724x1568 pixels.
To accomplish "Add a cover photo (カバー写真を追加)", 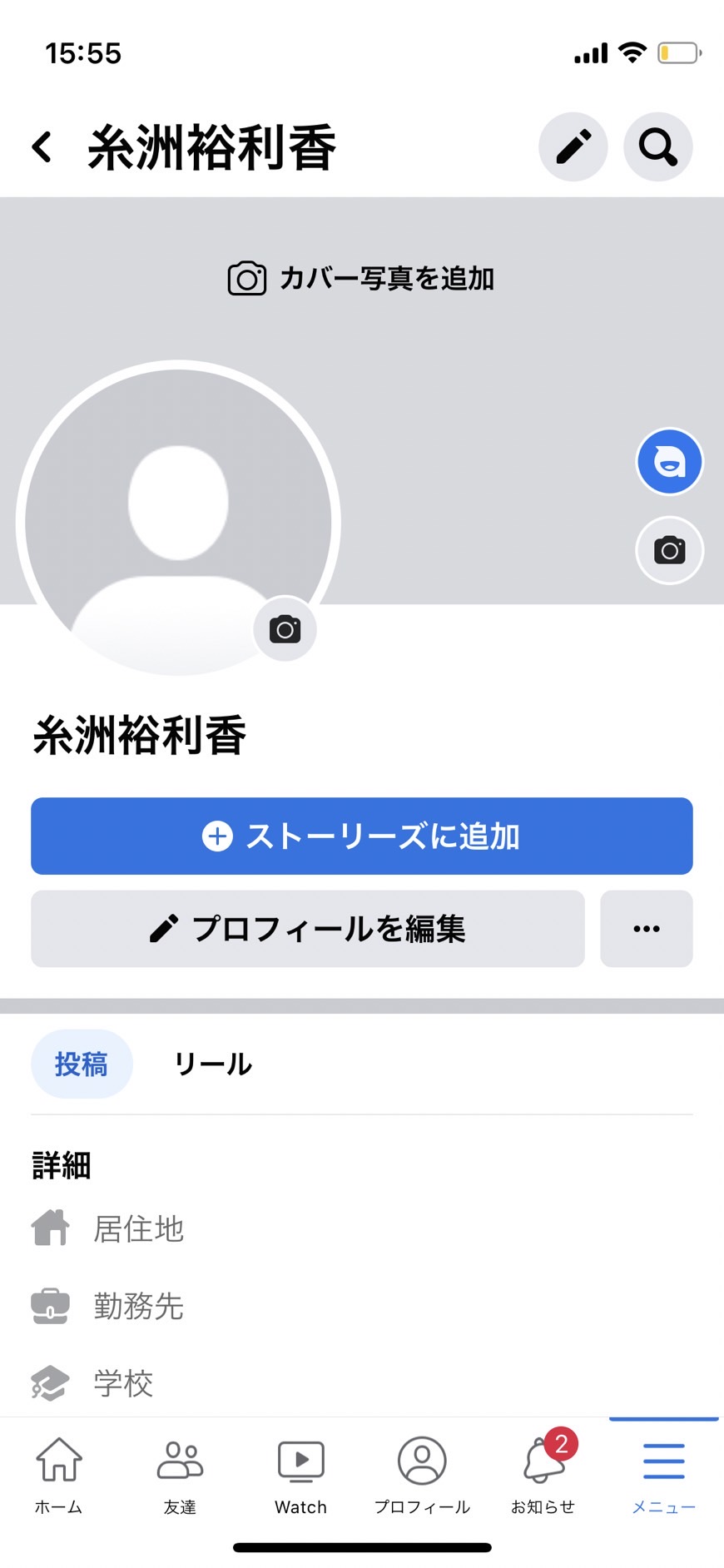I will (x=361, y=278).
